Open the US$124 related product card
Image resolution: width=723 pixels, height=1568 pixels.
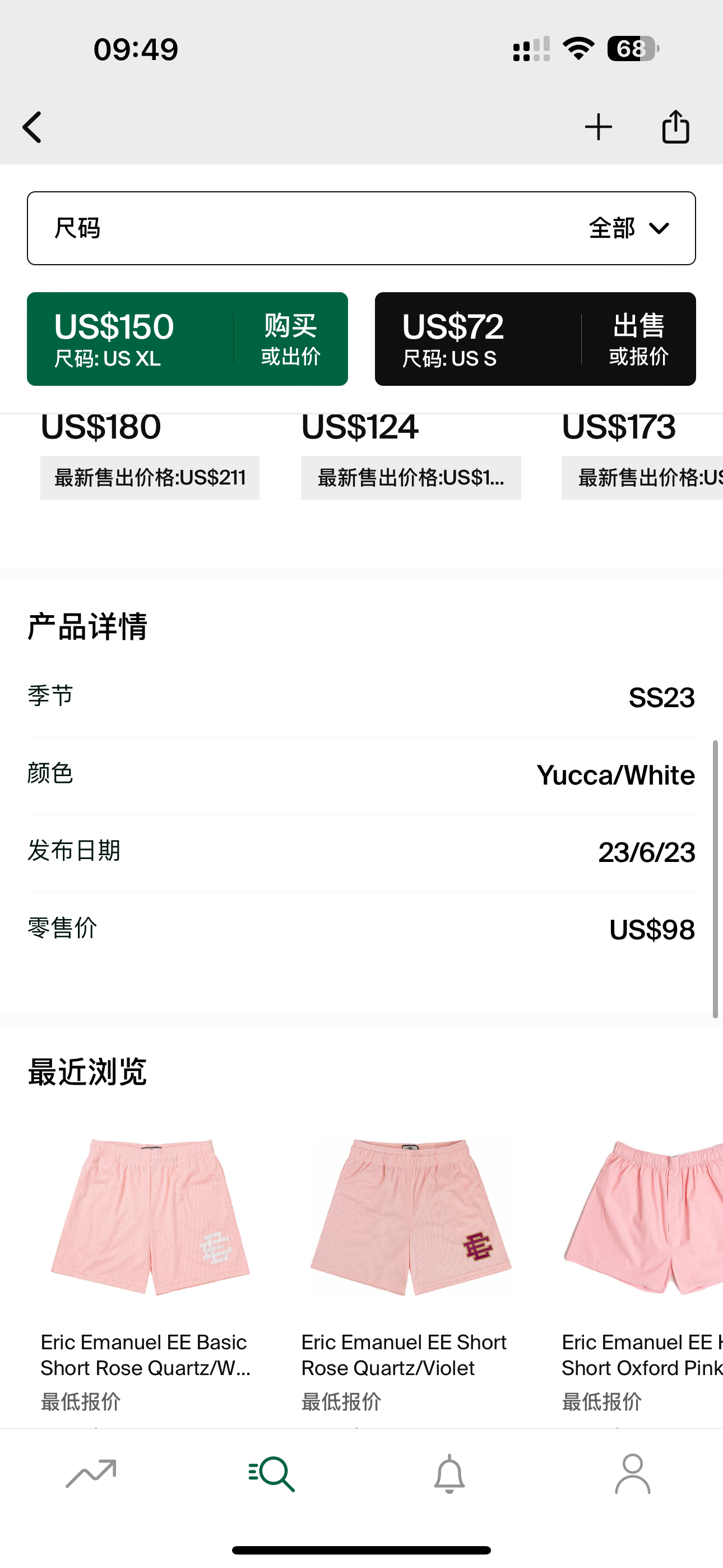411,456
